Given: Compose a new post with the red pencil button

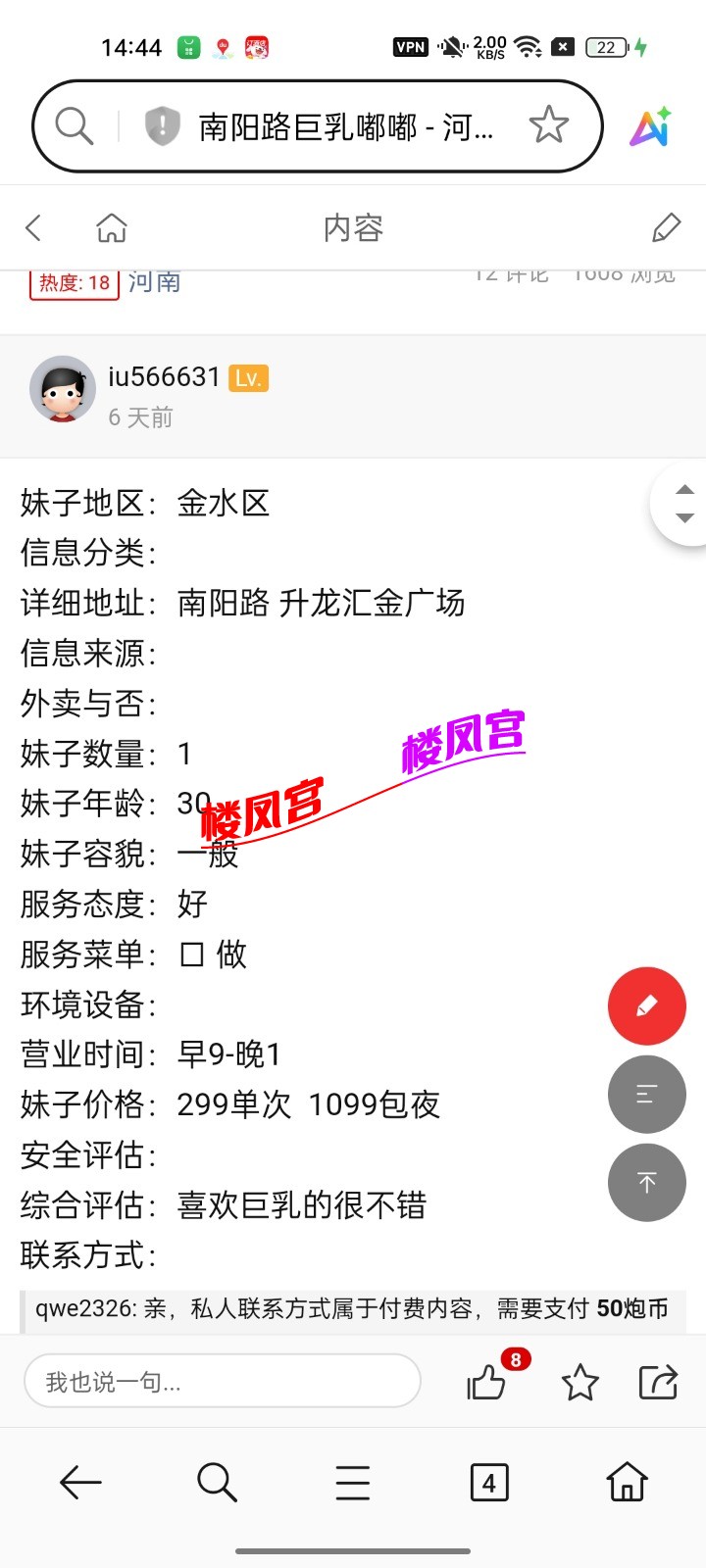Looking at the screenshot, I should pyautogui.click(x=647, y=1006).
